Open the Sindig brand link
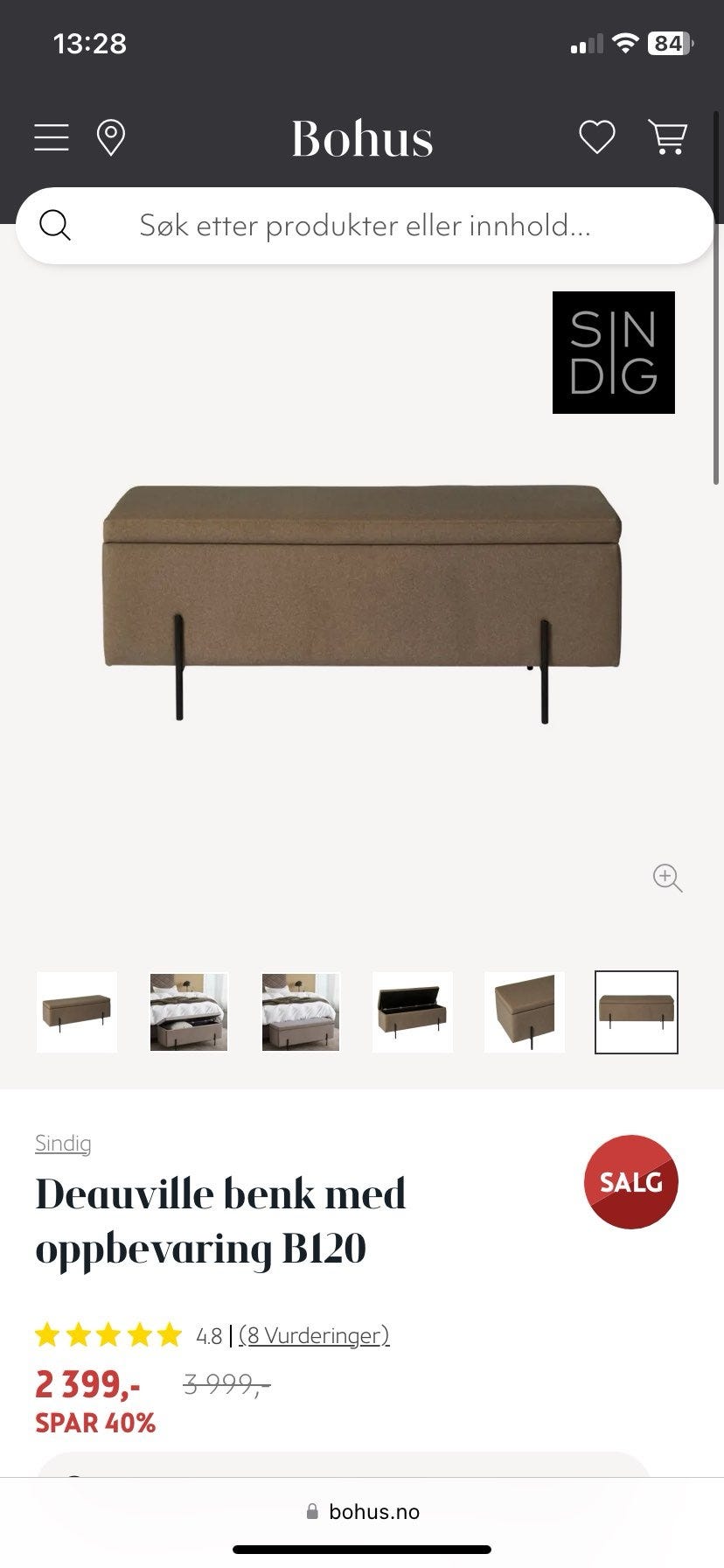This screenshot has width=724, height=1568. click(x=63, y=1143)
